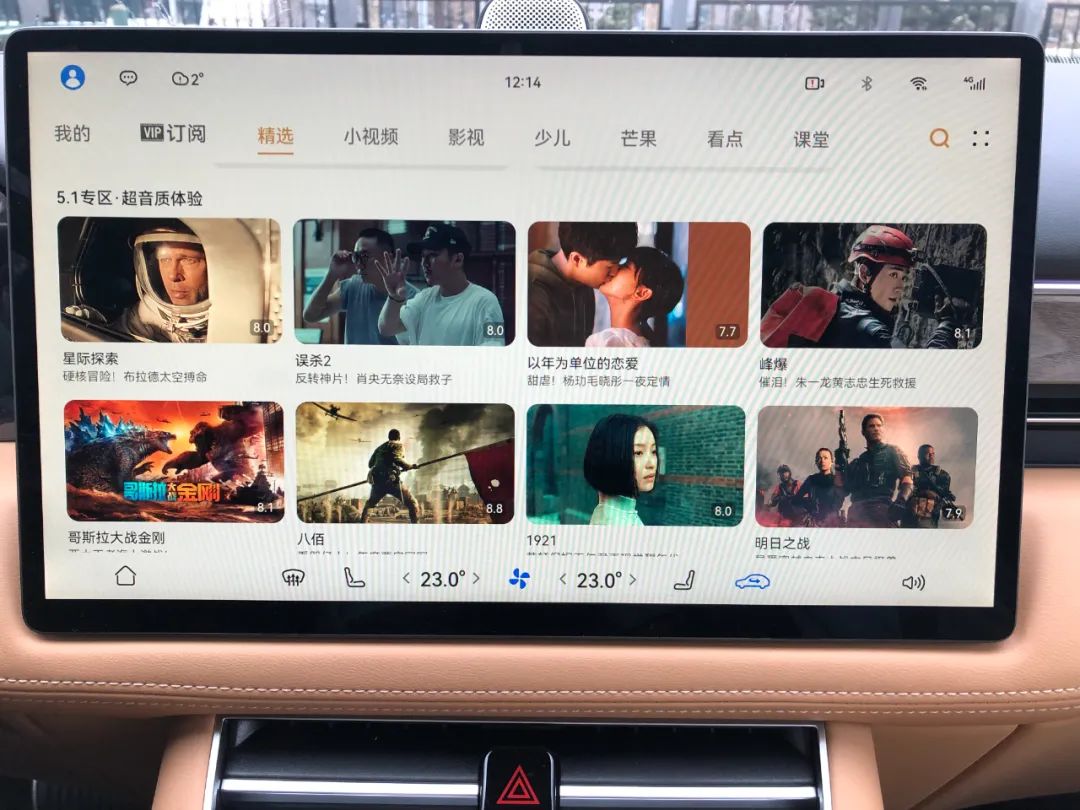Open 以年为单位的恋爱 card
The width and height of the screenshot is (1080, 810).
(x=639, y=285)
